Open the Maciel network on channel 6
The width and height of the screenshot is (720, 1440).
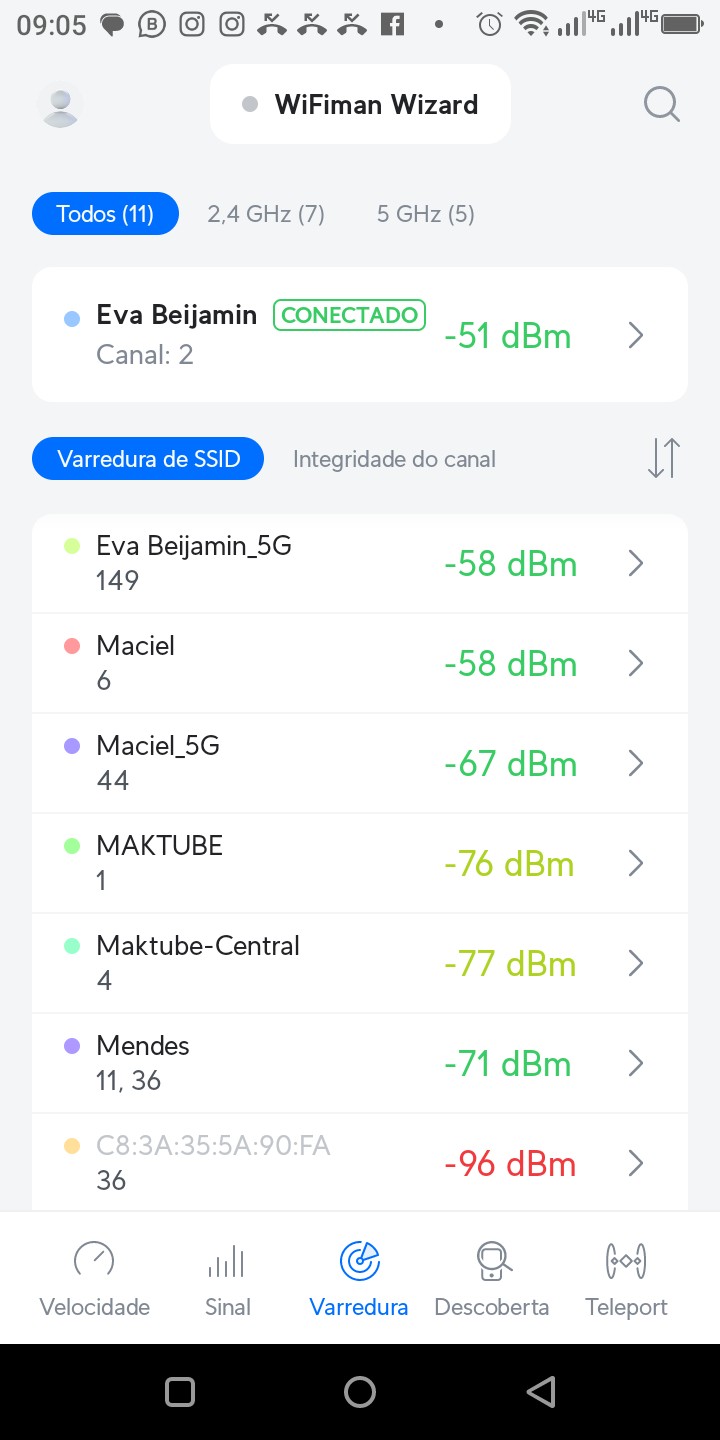tap(360, 663)
